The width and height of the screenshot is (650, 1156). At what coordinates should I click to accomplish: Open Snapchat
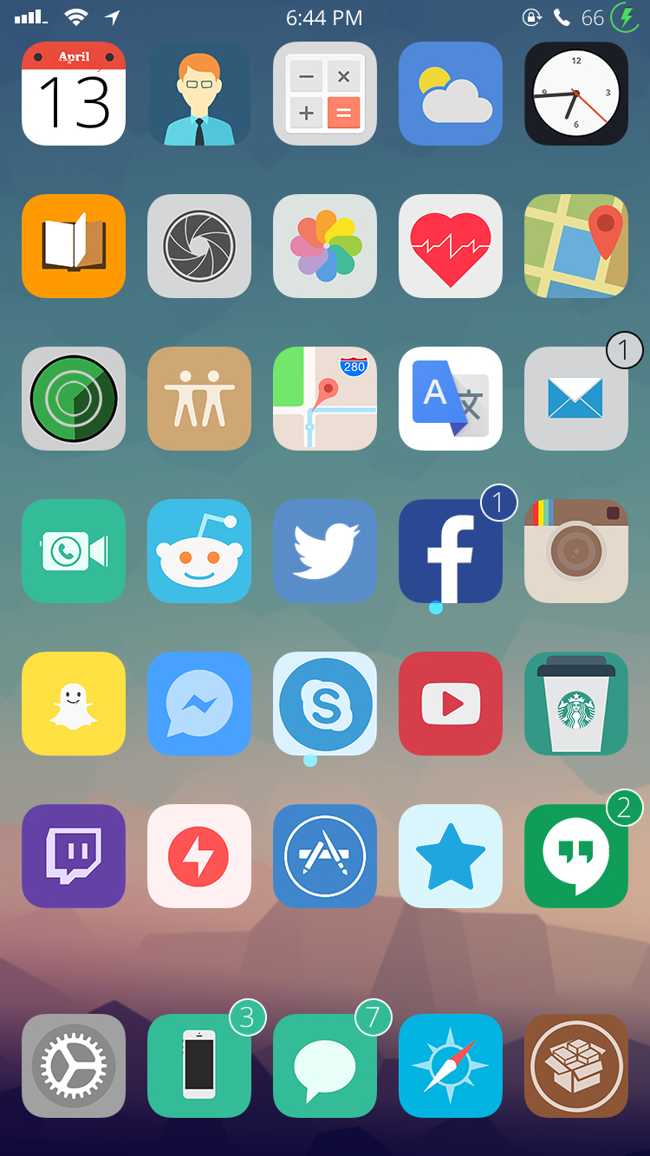(74, 703)
